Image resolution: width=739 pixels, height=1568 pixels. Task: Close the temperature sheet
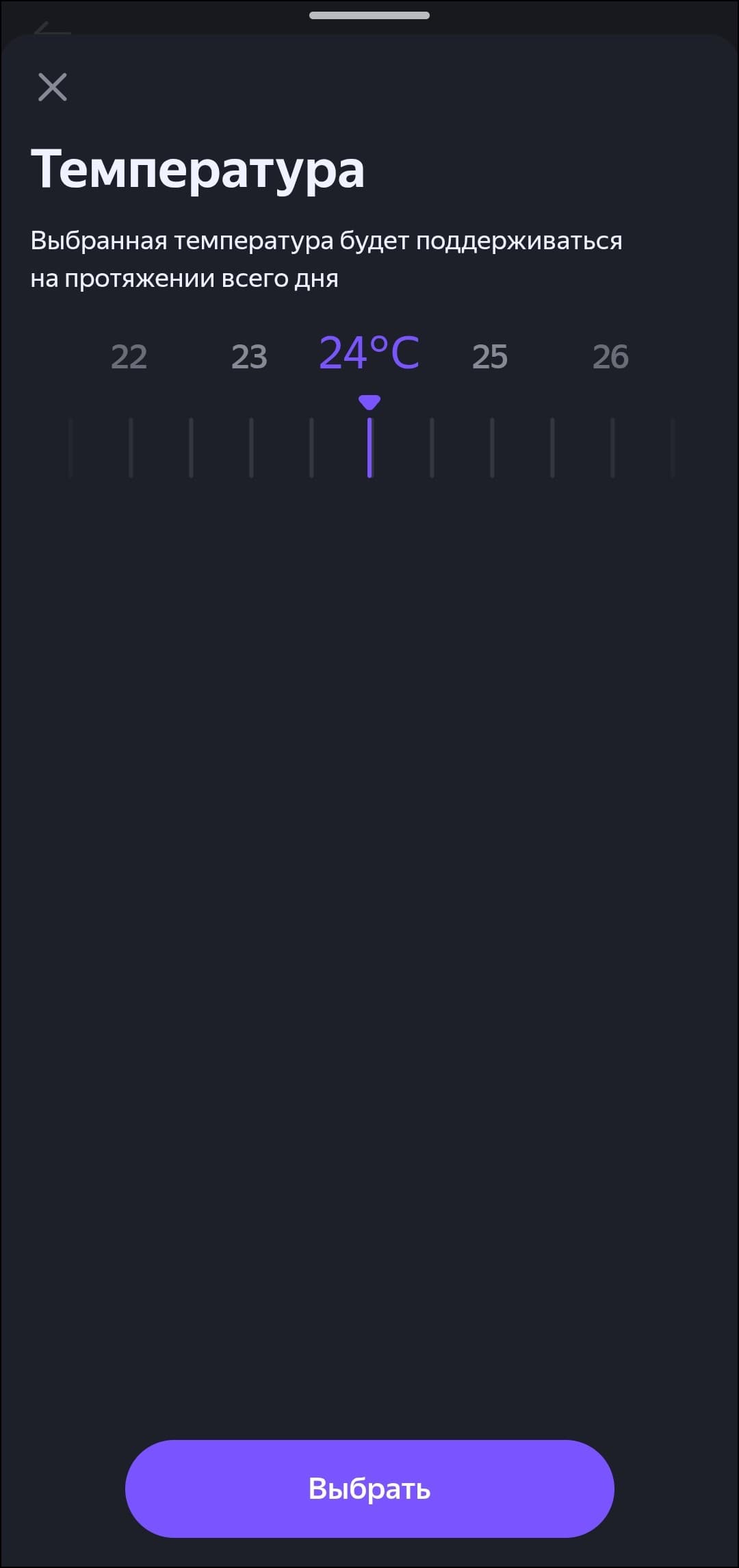pos(53,87)
